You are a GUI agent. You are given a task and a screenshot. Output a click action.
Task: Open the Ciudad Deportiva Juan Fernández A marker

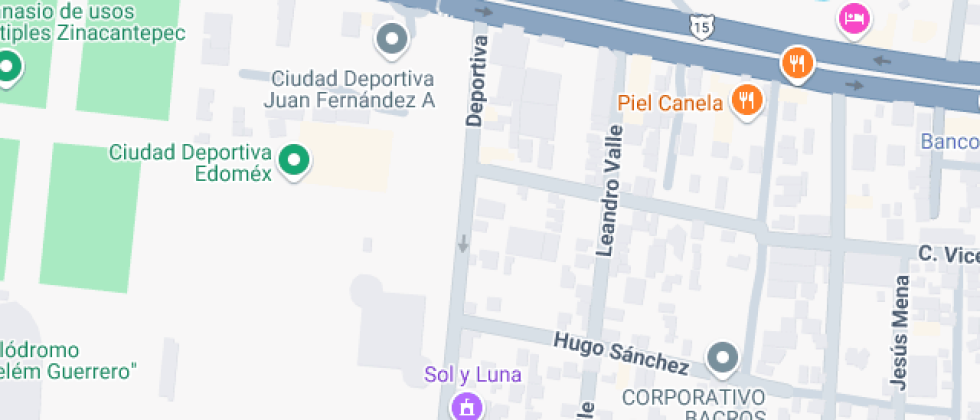(x=392, y=41)
